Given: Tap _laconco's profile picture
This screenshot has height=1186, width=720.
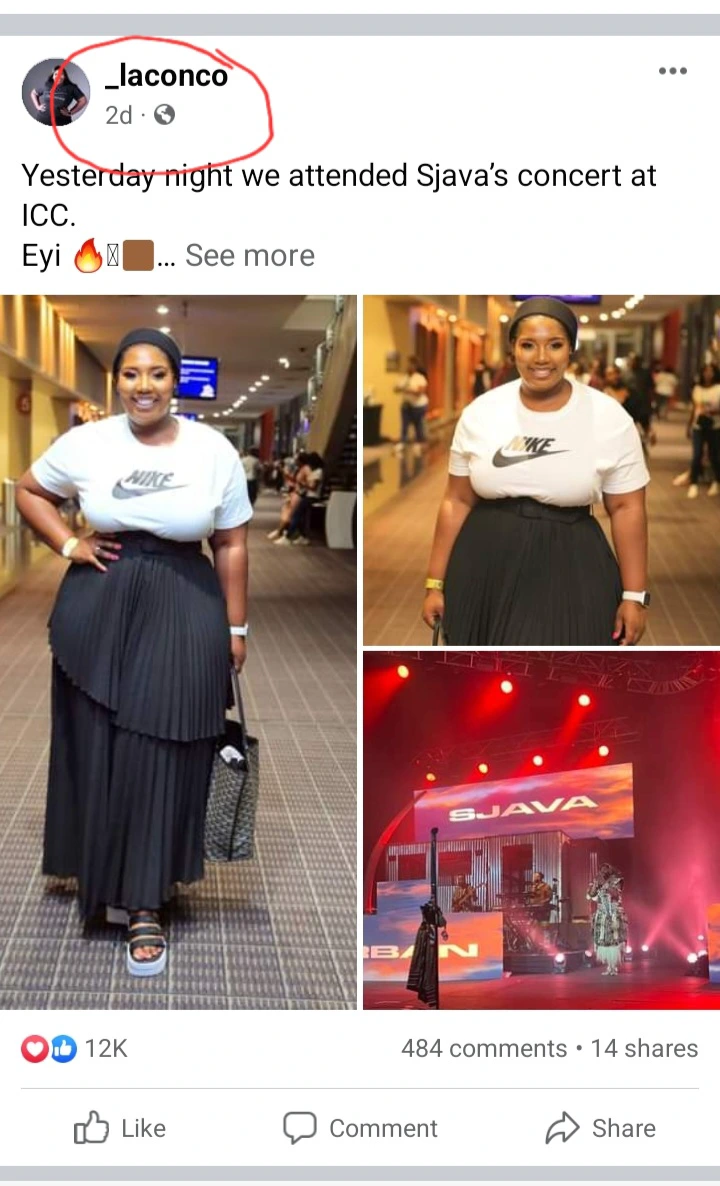Looking at the screenshot, I should [x=55, y=92].
